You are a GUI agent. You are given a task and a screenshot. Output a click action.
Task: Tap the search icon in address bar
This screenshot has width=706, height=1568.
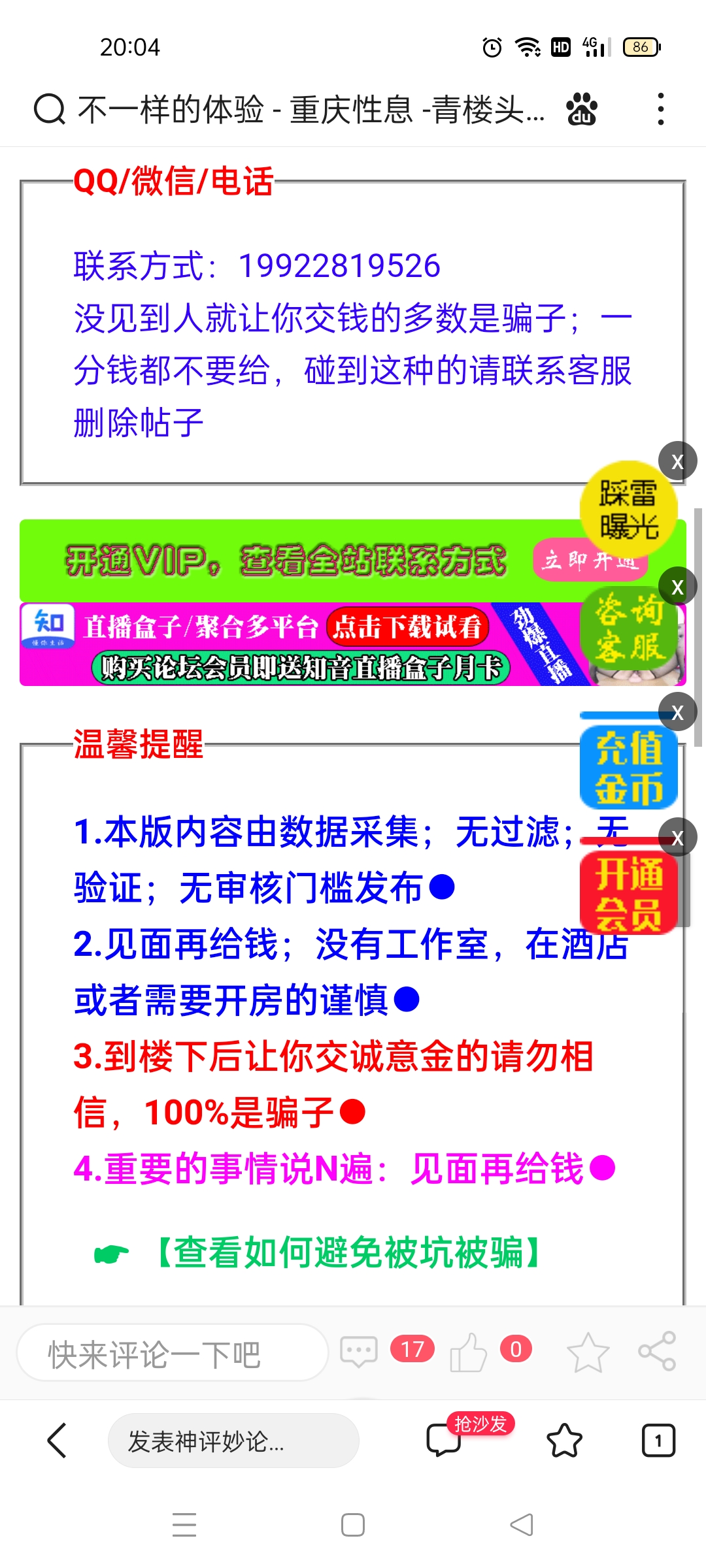(50, 109)
